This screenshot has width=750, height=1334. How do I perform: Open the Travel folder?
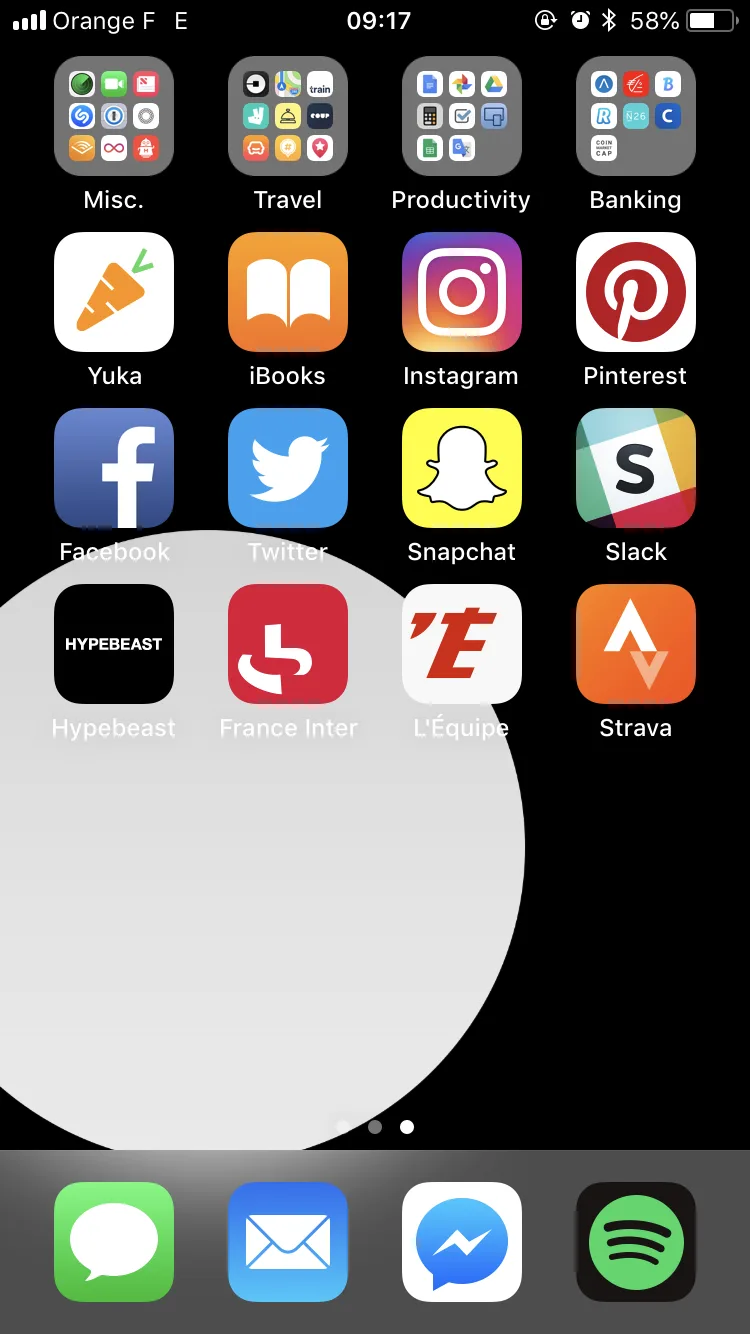[x=288, y=116]
